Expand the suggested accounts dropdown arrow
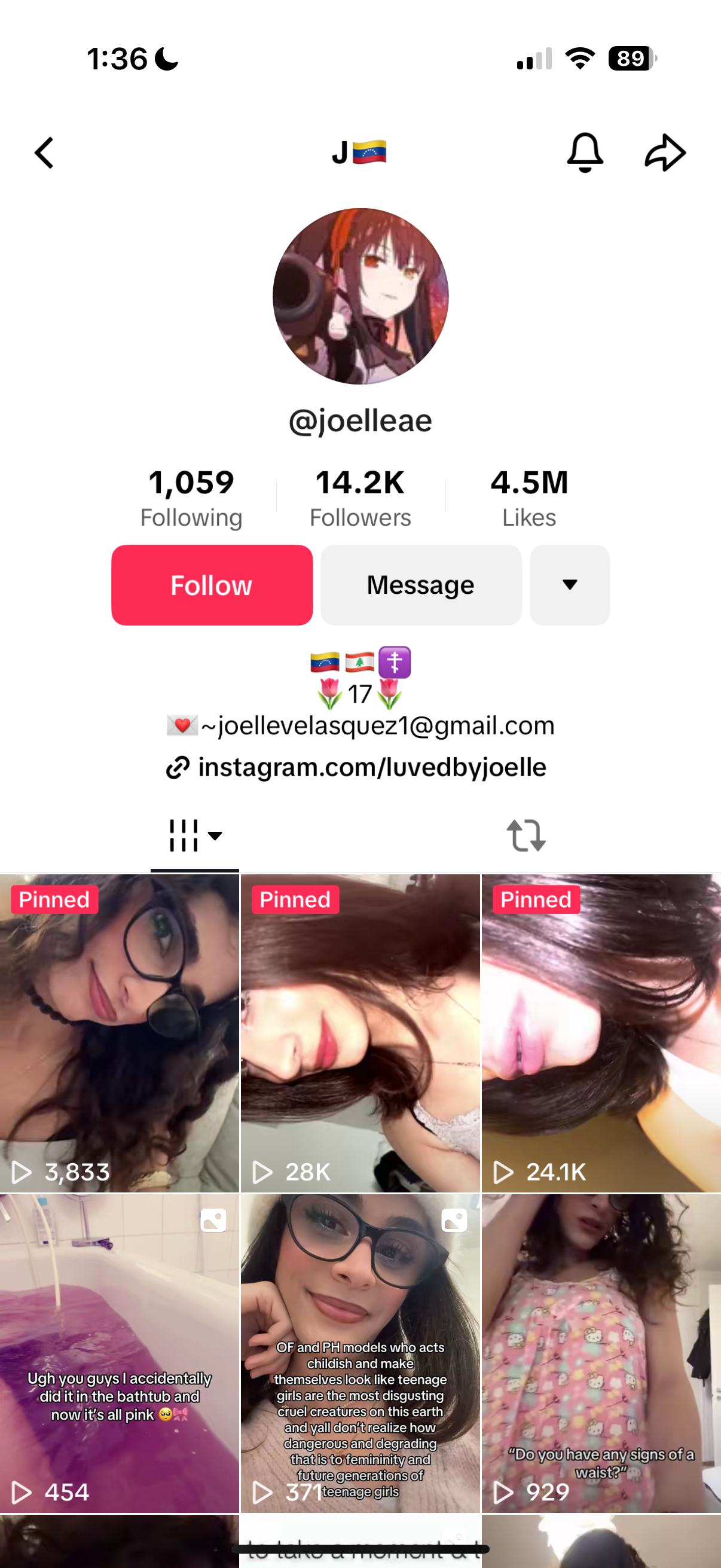Viewport: 721px width, 1568px height. tap(570, 585)
